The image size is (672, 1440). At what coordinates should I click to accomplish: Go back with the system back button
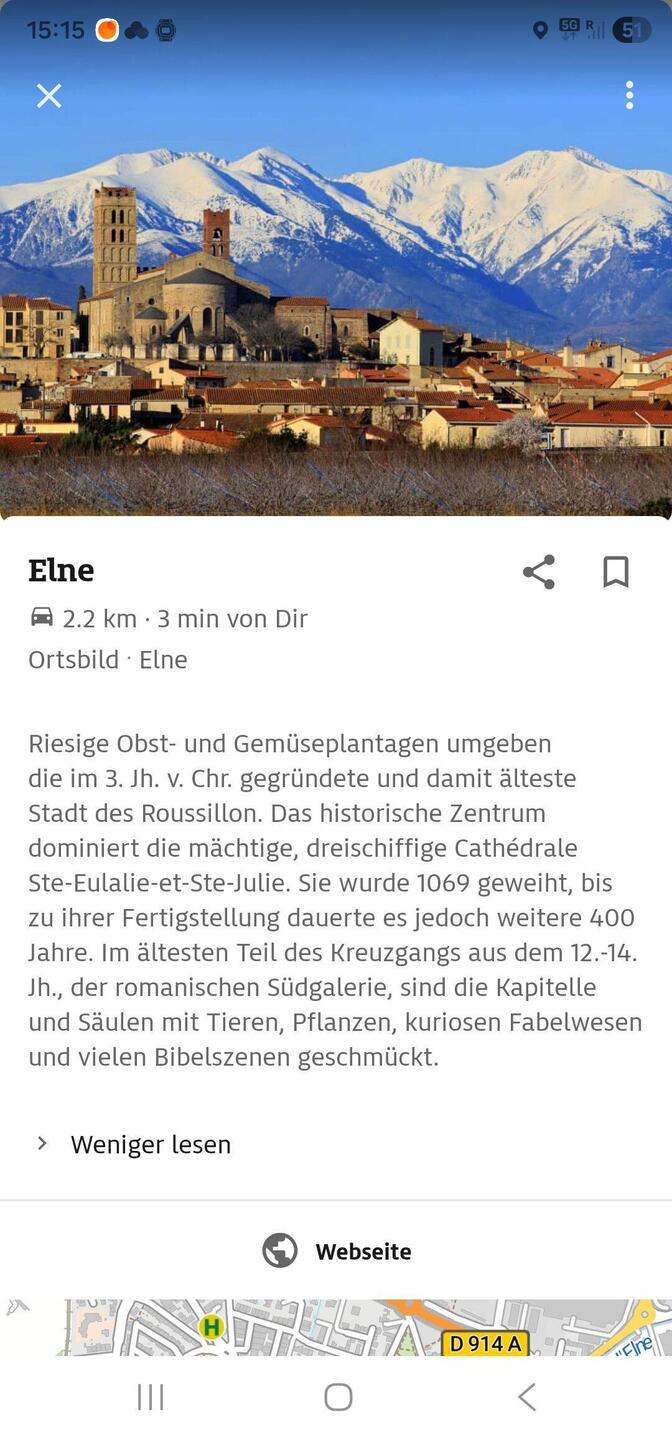526,1397
